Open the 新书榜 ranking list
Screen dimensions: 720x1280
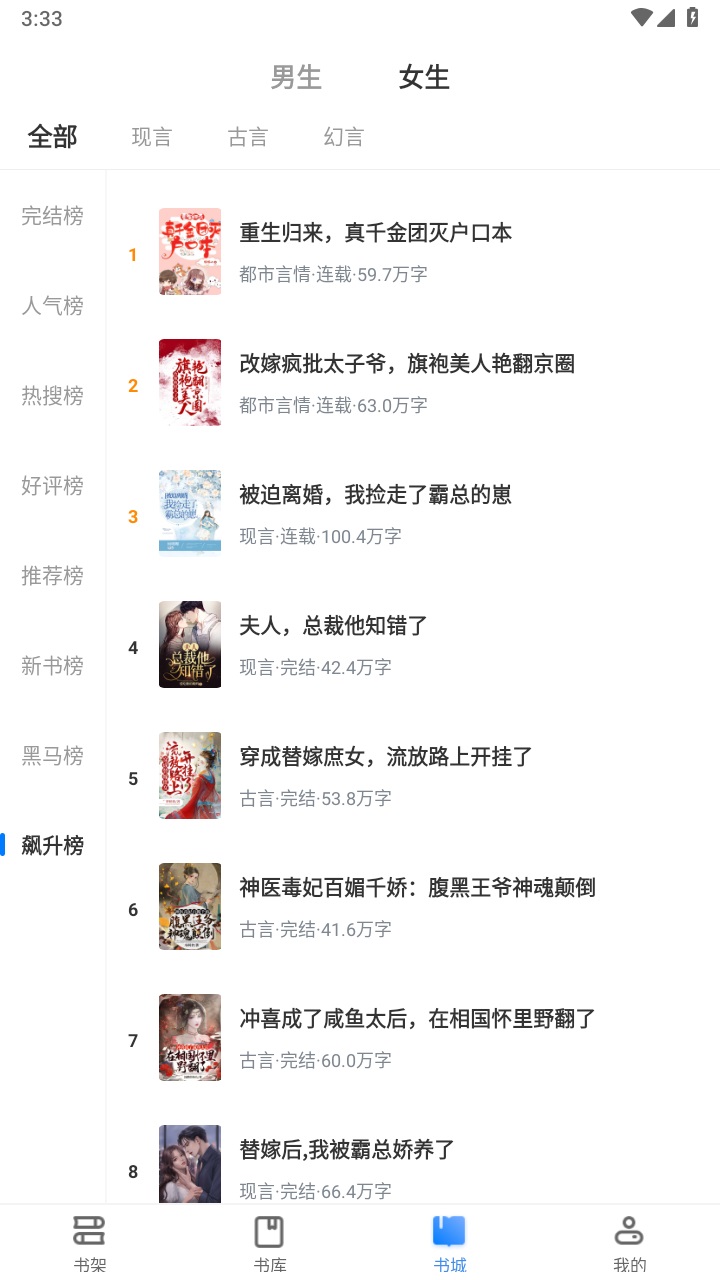click(53, 666)
